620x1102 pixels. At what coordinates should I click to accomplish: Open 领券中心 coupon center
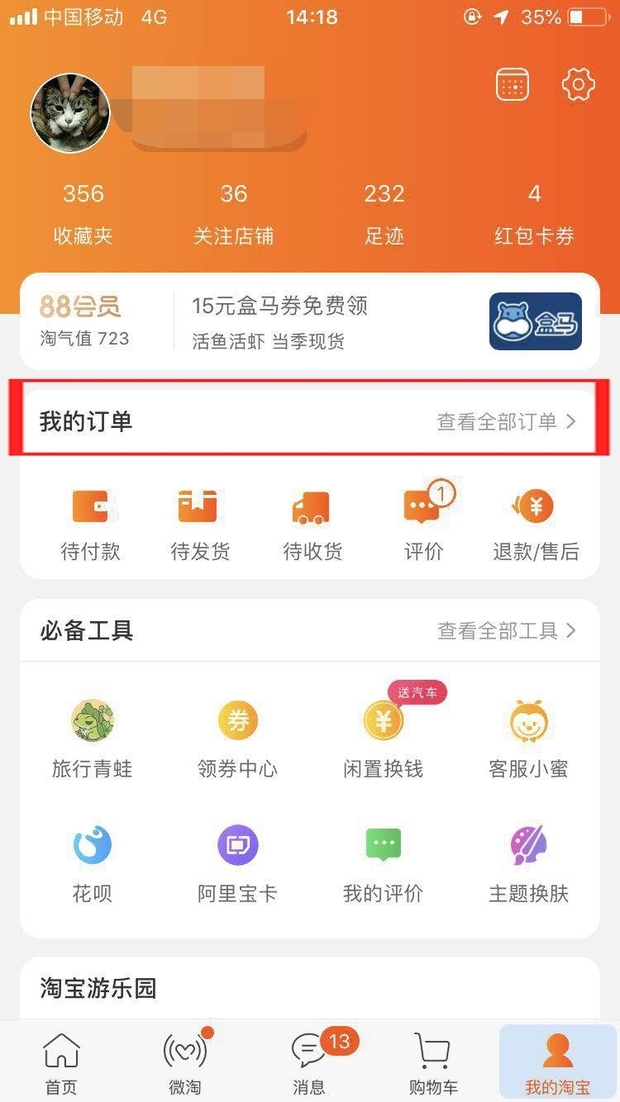pyautogui.click(x=237, y=738)
